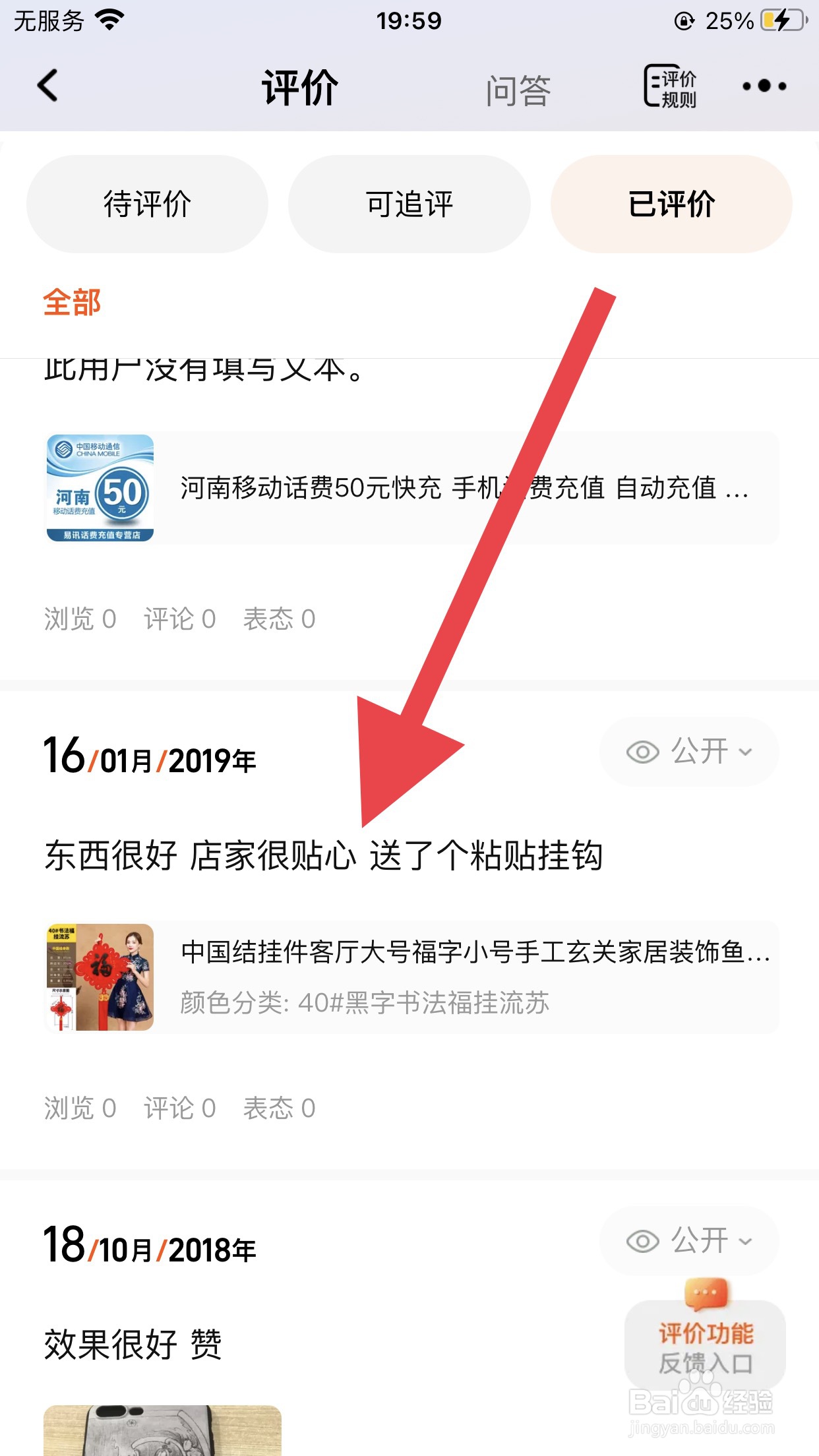Viewport: 819px width, 1456px height.
Task: Tap the back arrow to leave 评价 page
Action: click(x=46, y=86)
